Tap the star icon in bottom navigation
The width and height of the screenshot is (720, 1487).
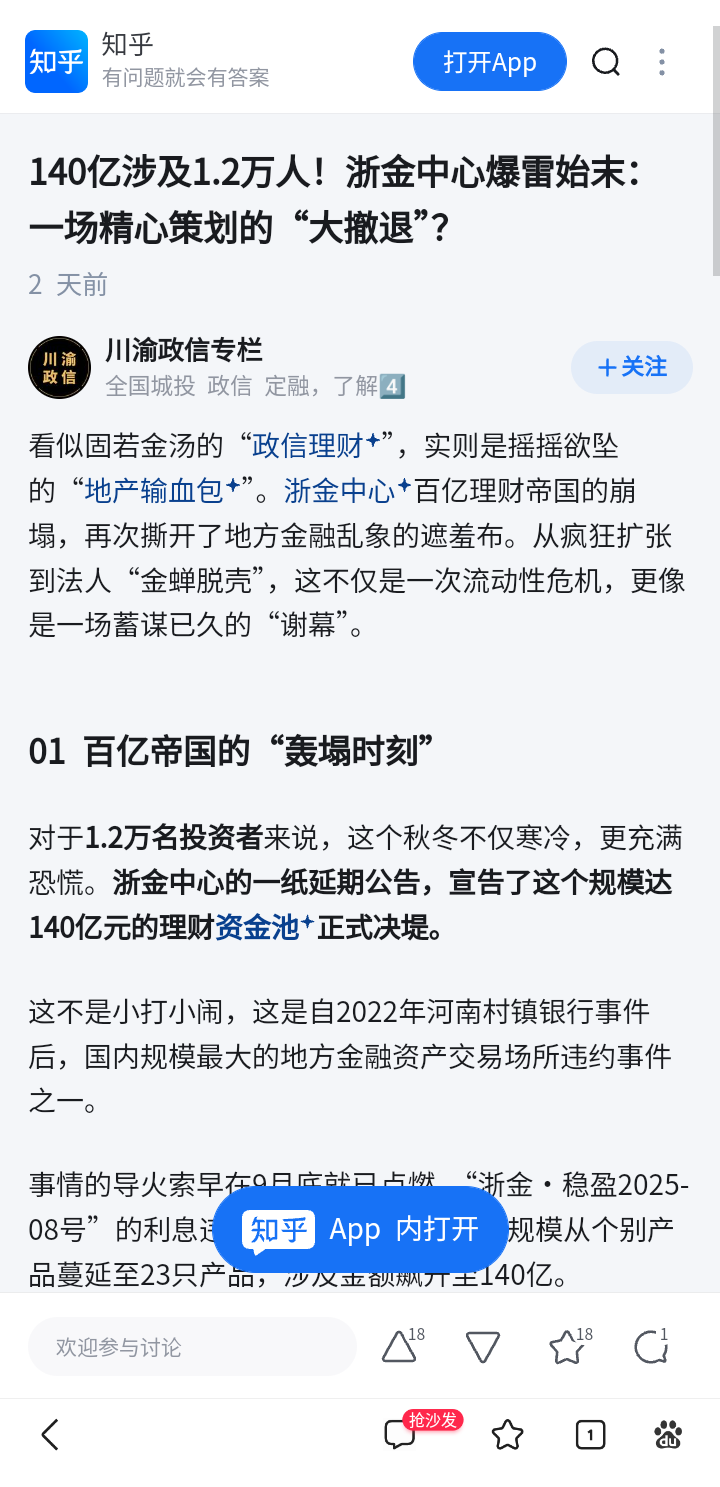click(507, 1434)
